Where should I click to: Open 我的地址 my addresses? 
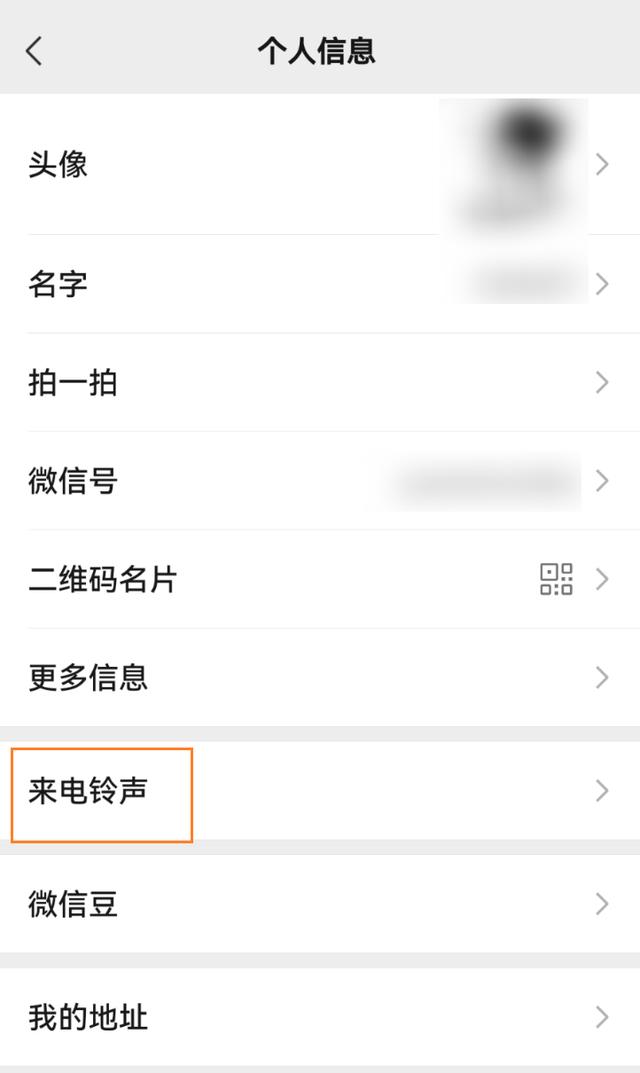click(x=320, y=1017)
